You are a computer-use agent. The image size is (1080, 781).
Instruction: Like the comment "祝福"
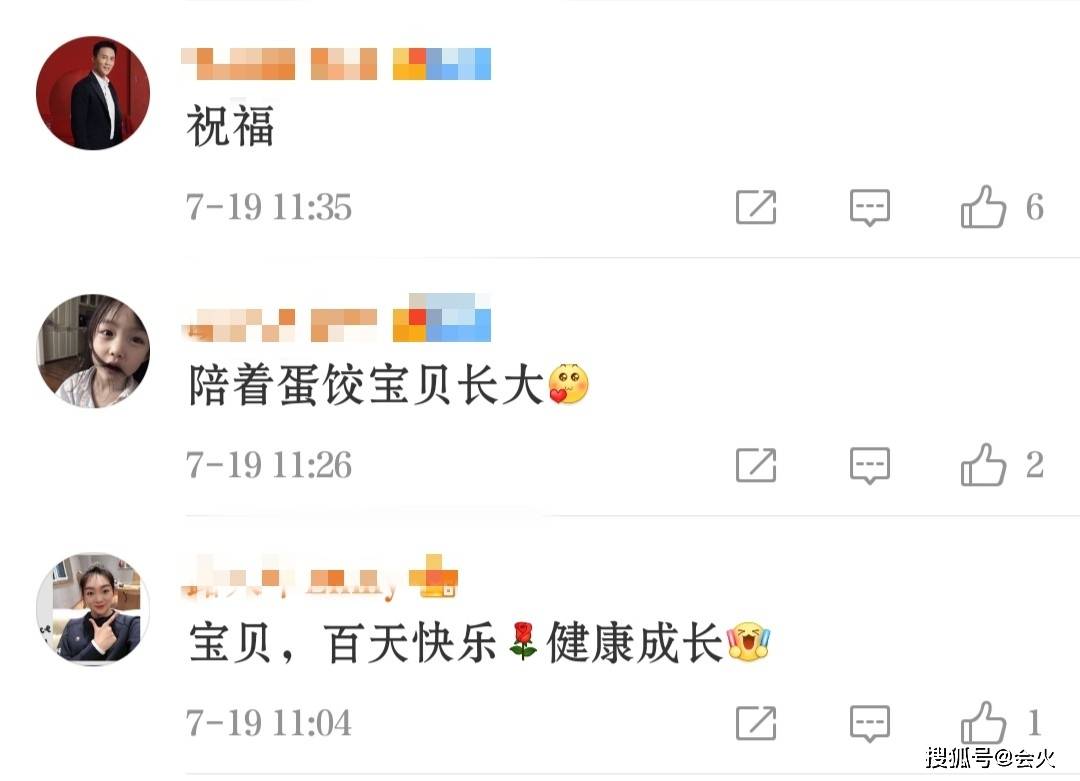click(x=984, y=207)
